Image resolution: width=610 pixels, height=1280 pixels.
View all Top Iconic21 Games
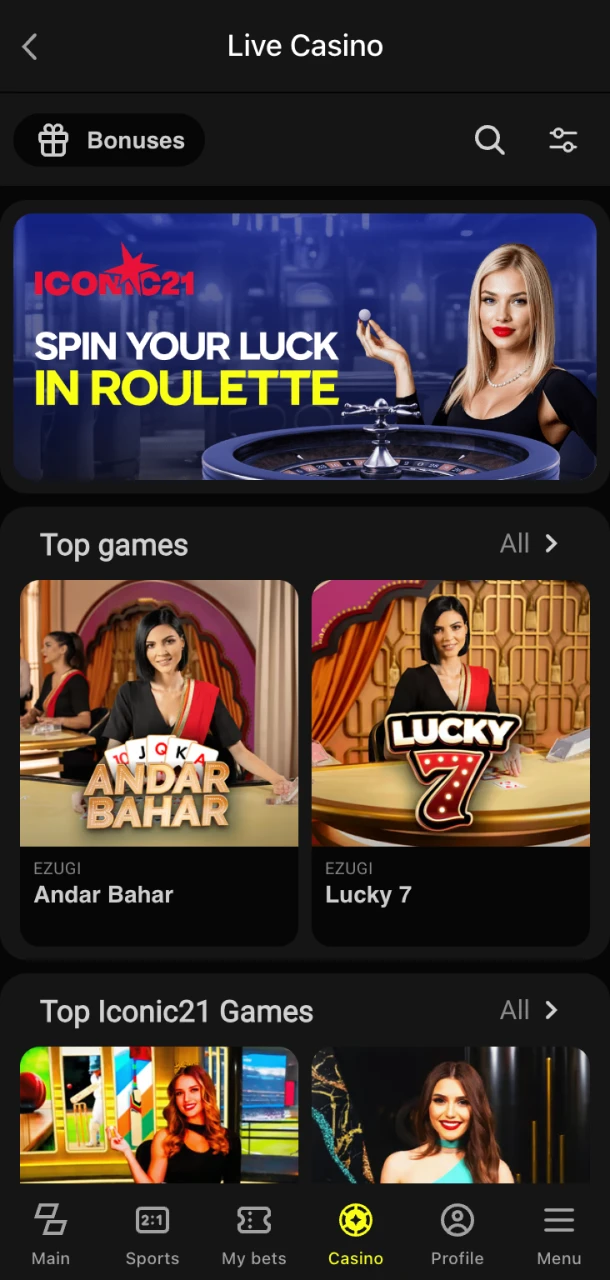coord(529,1010)
